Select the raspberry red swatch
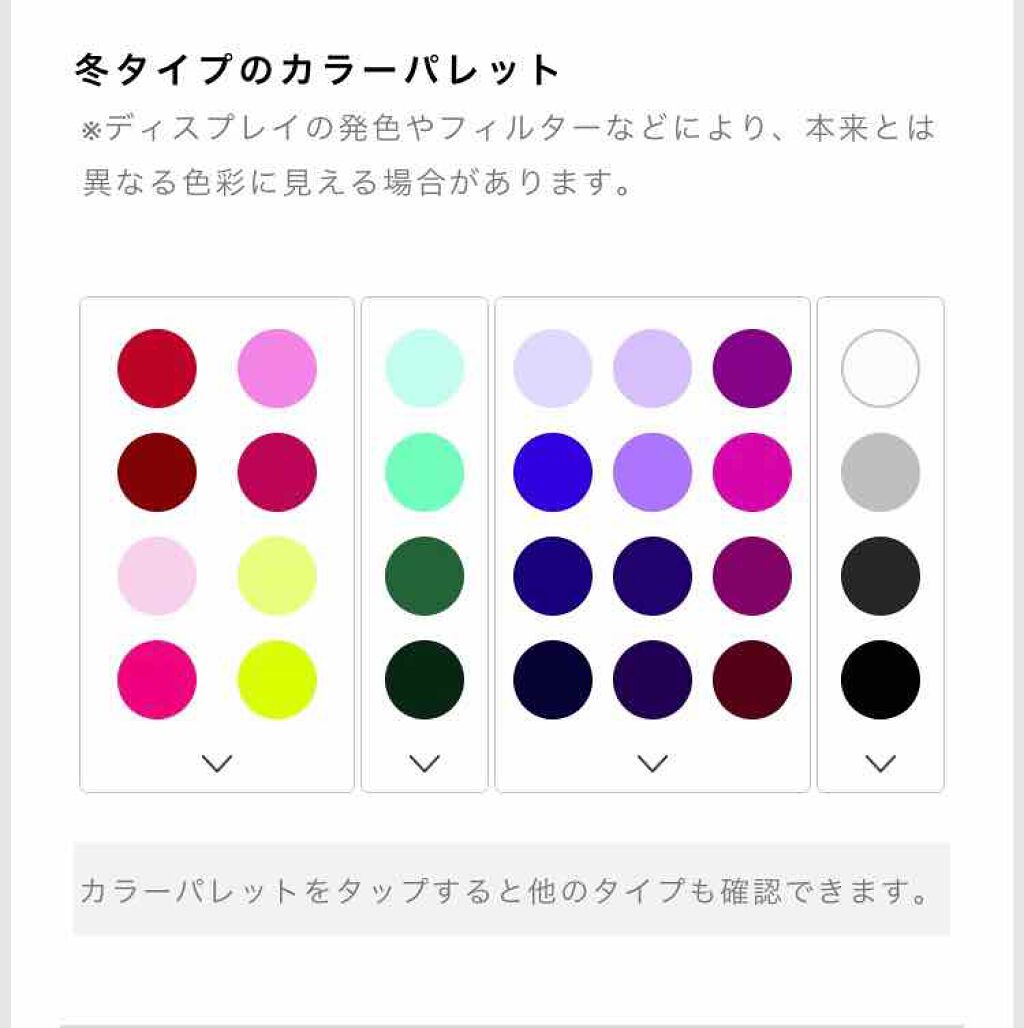1024x1028 pixels. click(x=278, y=472)
